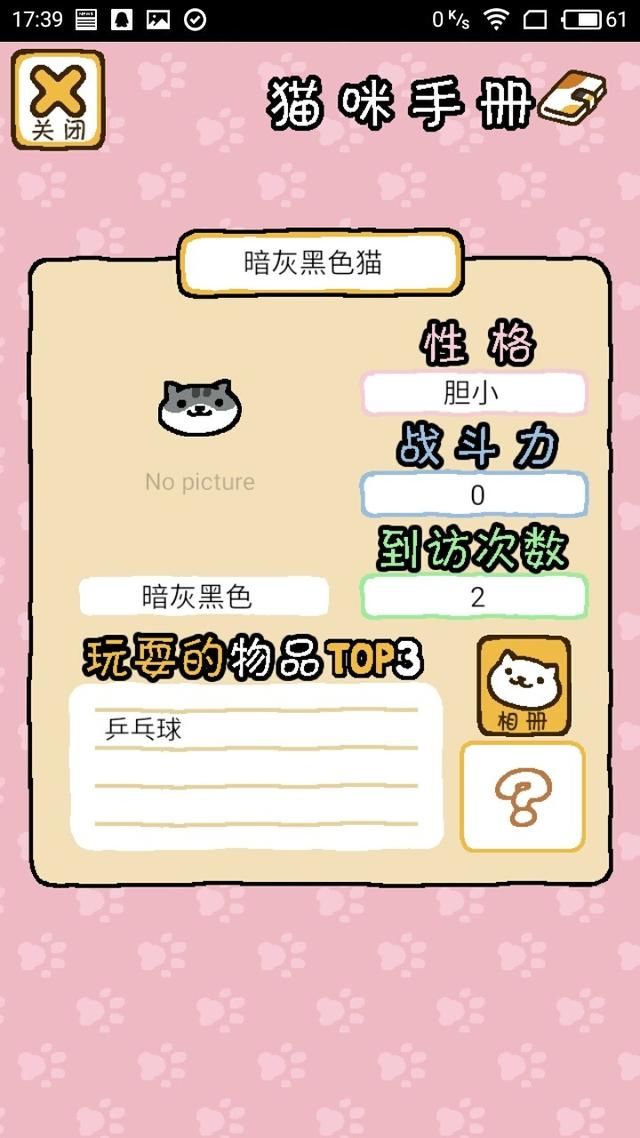Screen dimensions: 640x1138
Task: Open the 相册 album button
Action: click(523, 687)
